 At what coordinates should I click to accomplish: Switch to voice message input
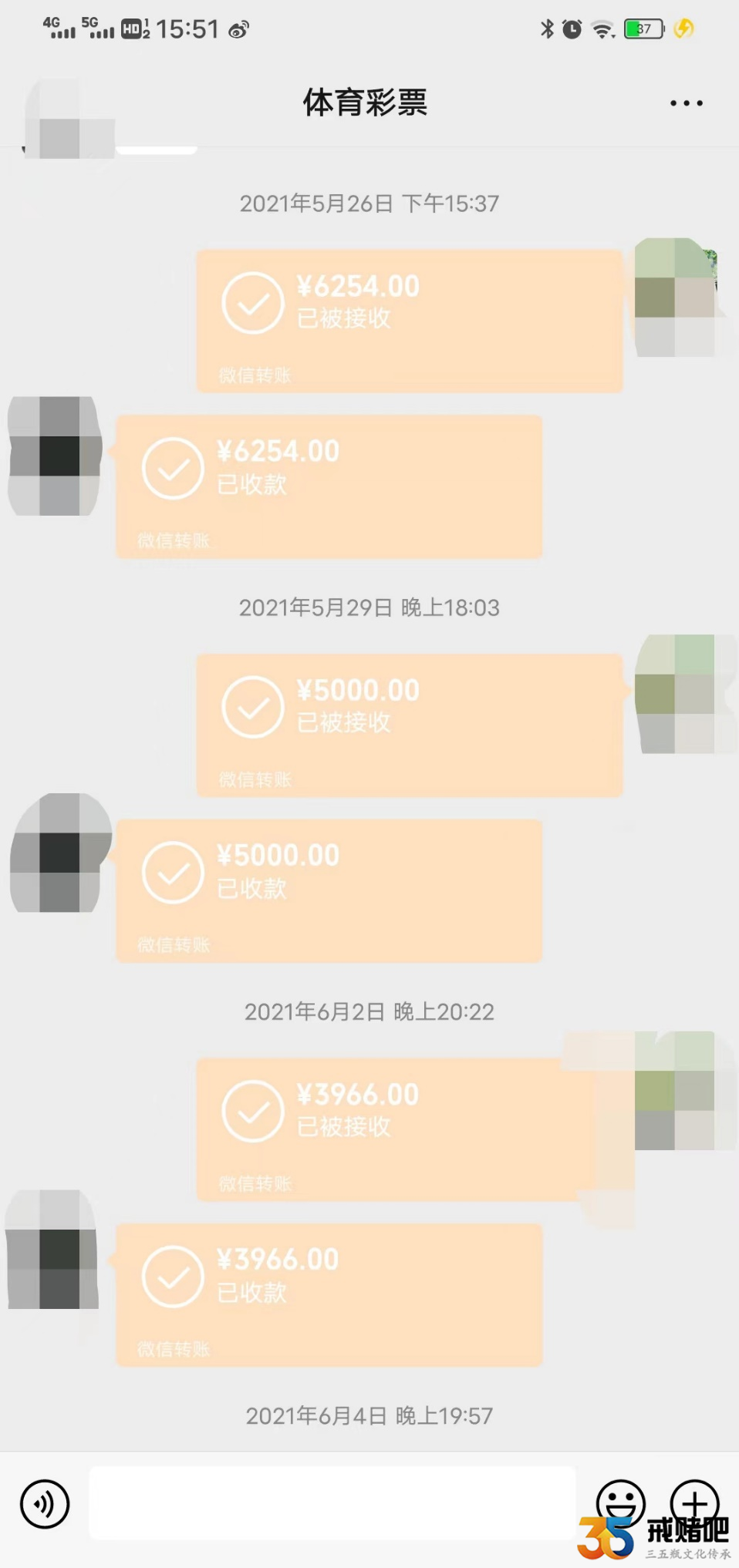pos(45,1503)
